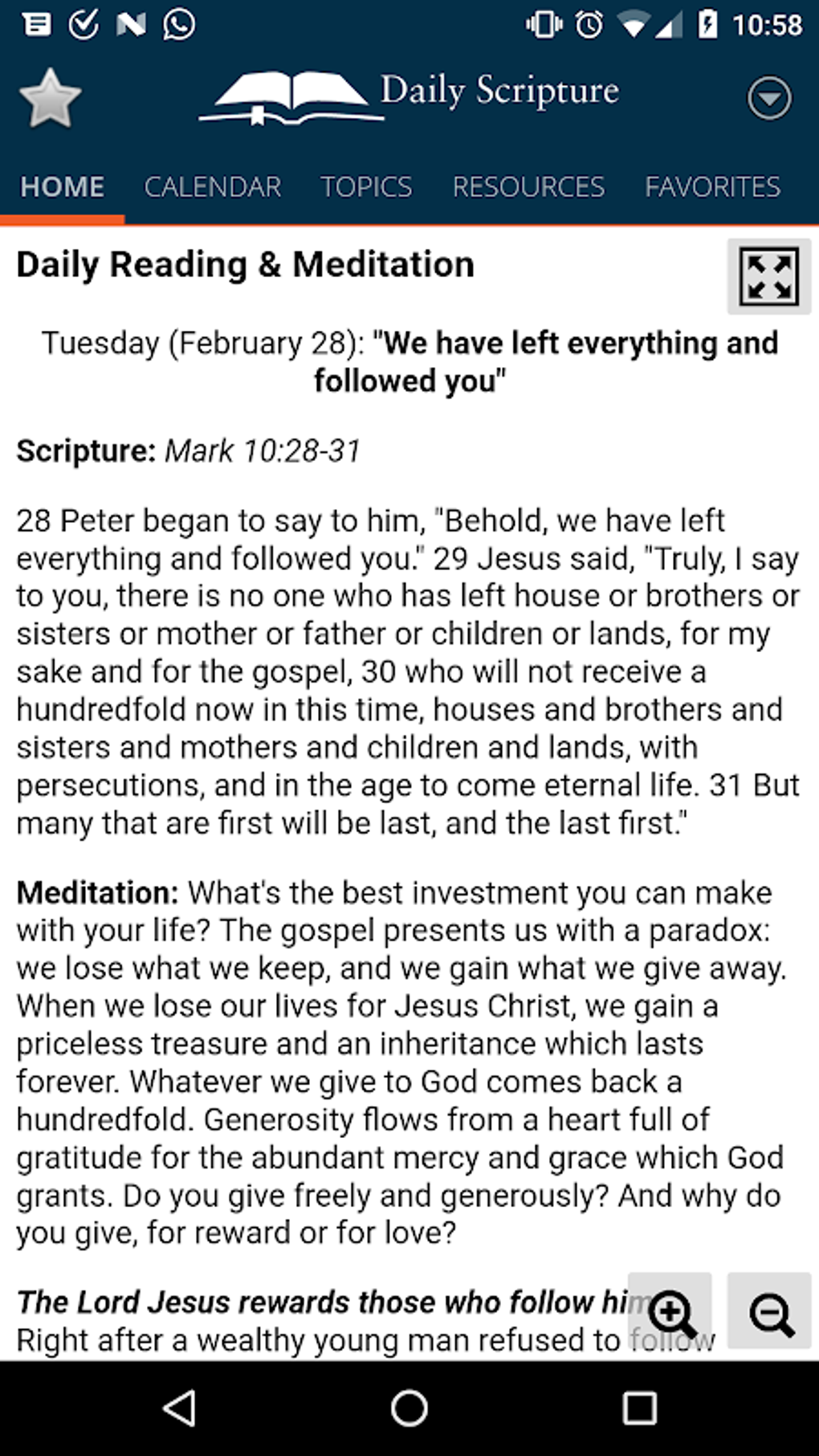Select the Home tab

(63, 186)
